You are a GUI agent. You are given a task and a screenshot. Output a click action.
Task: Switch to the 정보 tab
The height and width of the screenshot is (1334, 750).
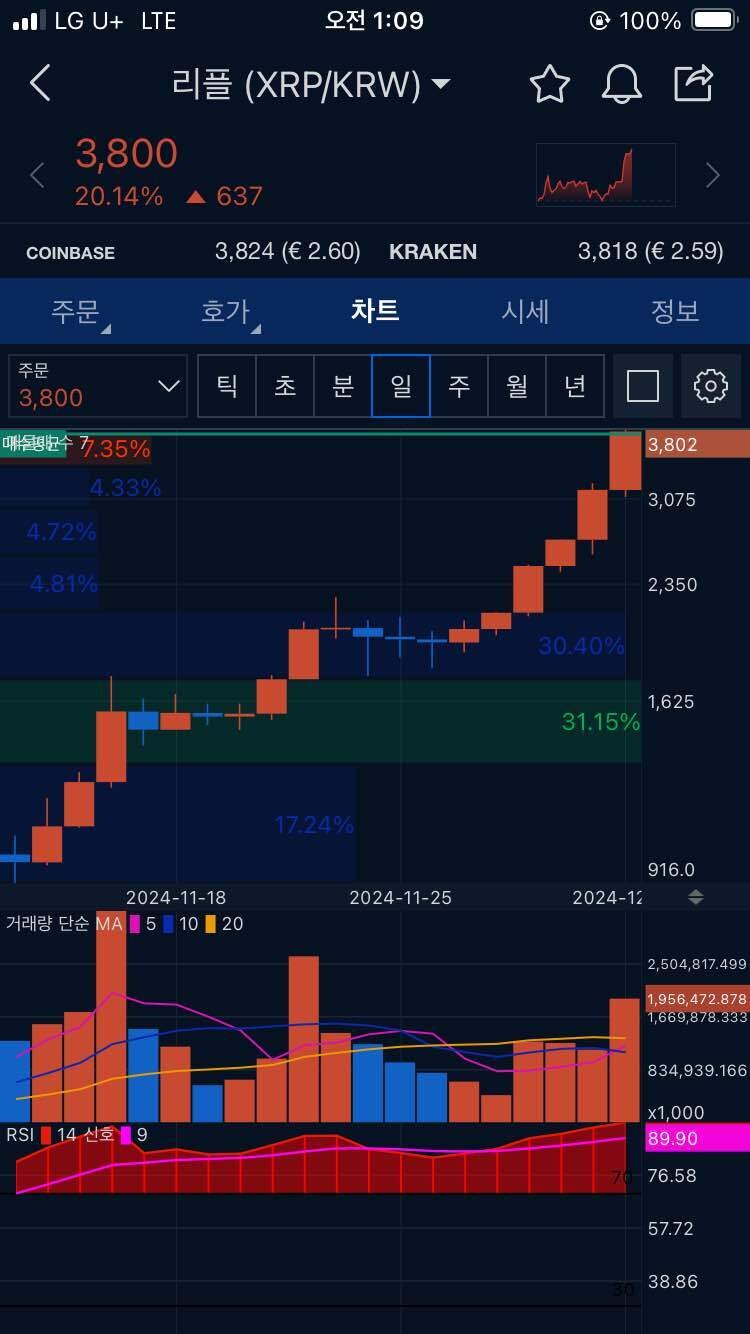pyautogui.click(x=675, y=311)
